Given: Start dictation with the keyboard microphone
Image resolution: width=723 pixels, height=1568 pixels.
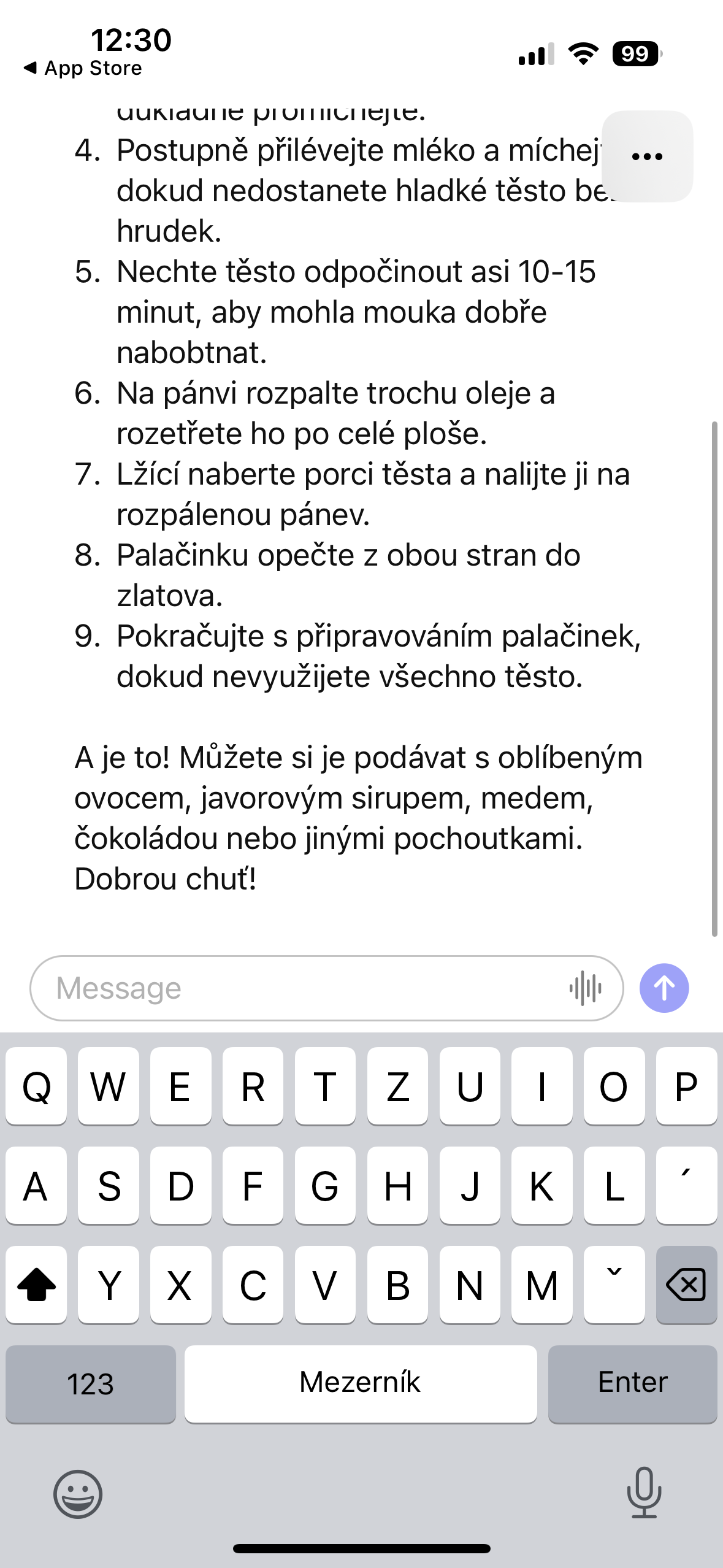Looking at the screenshot, I should [644, 1492].
